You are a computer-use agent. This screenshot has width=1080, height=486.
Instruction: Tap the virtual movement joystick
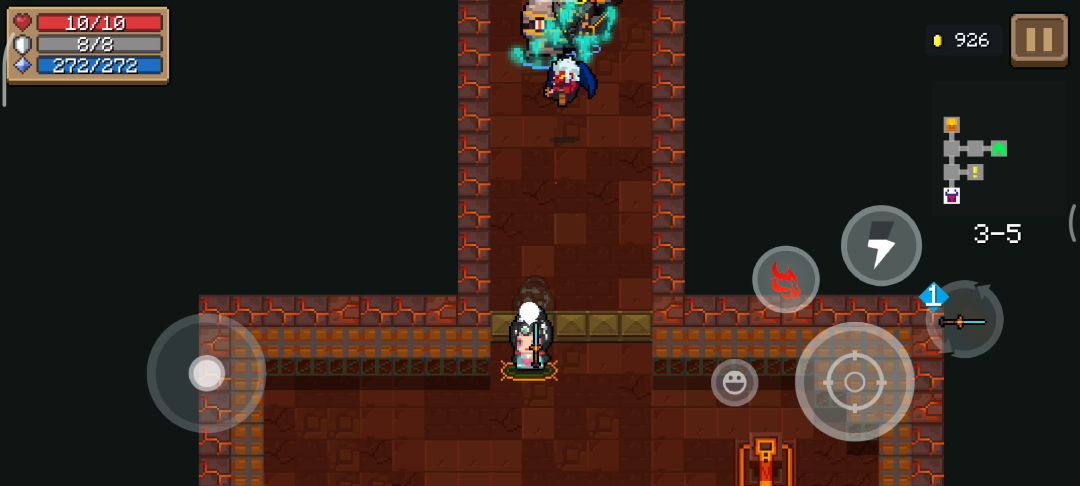pyautogui.click(x=206, y=373)
